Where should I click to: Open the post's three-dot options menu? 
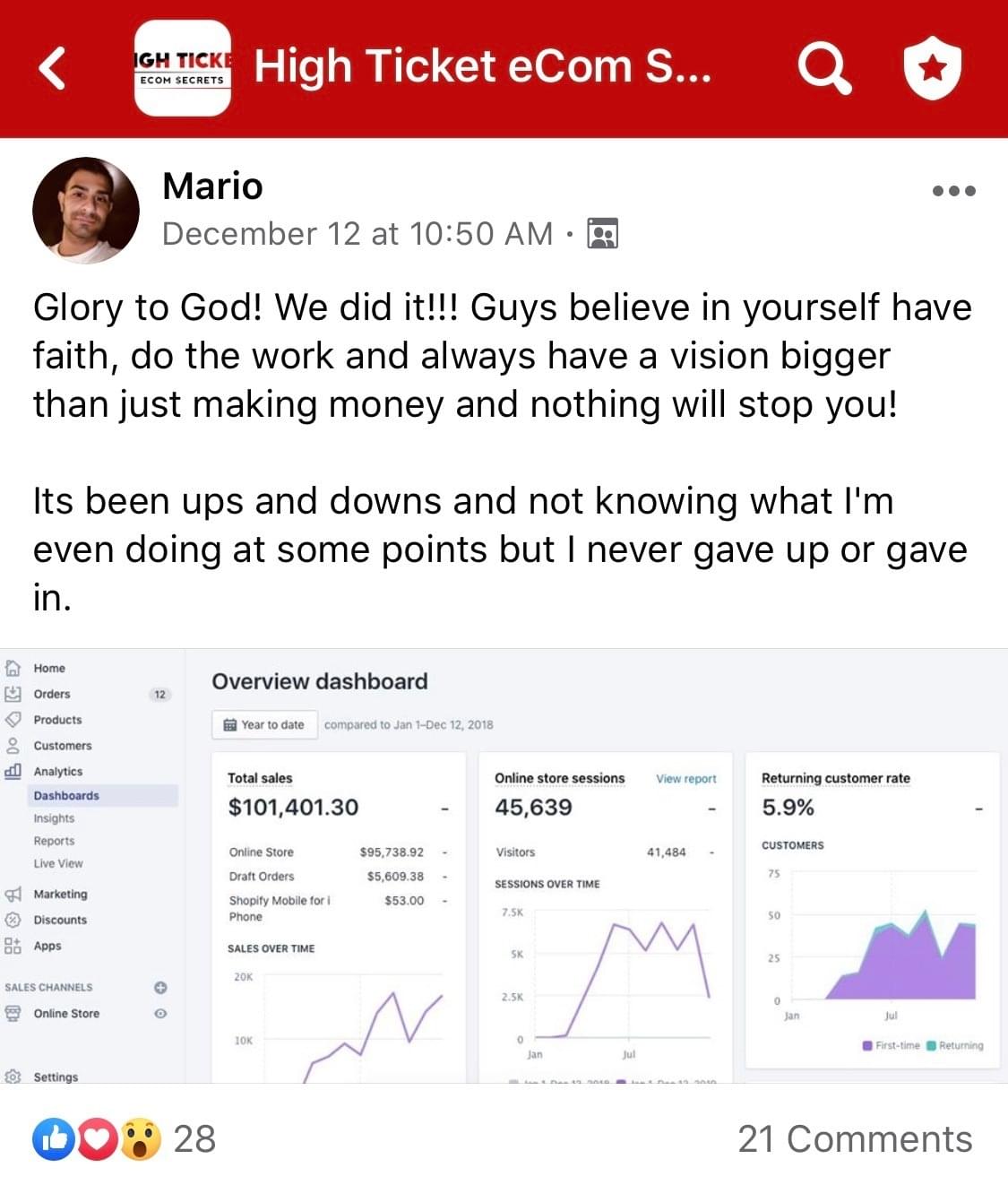coord(953,191)
